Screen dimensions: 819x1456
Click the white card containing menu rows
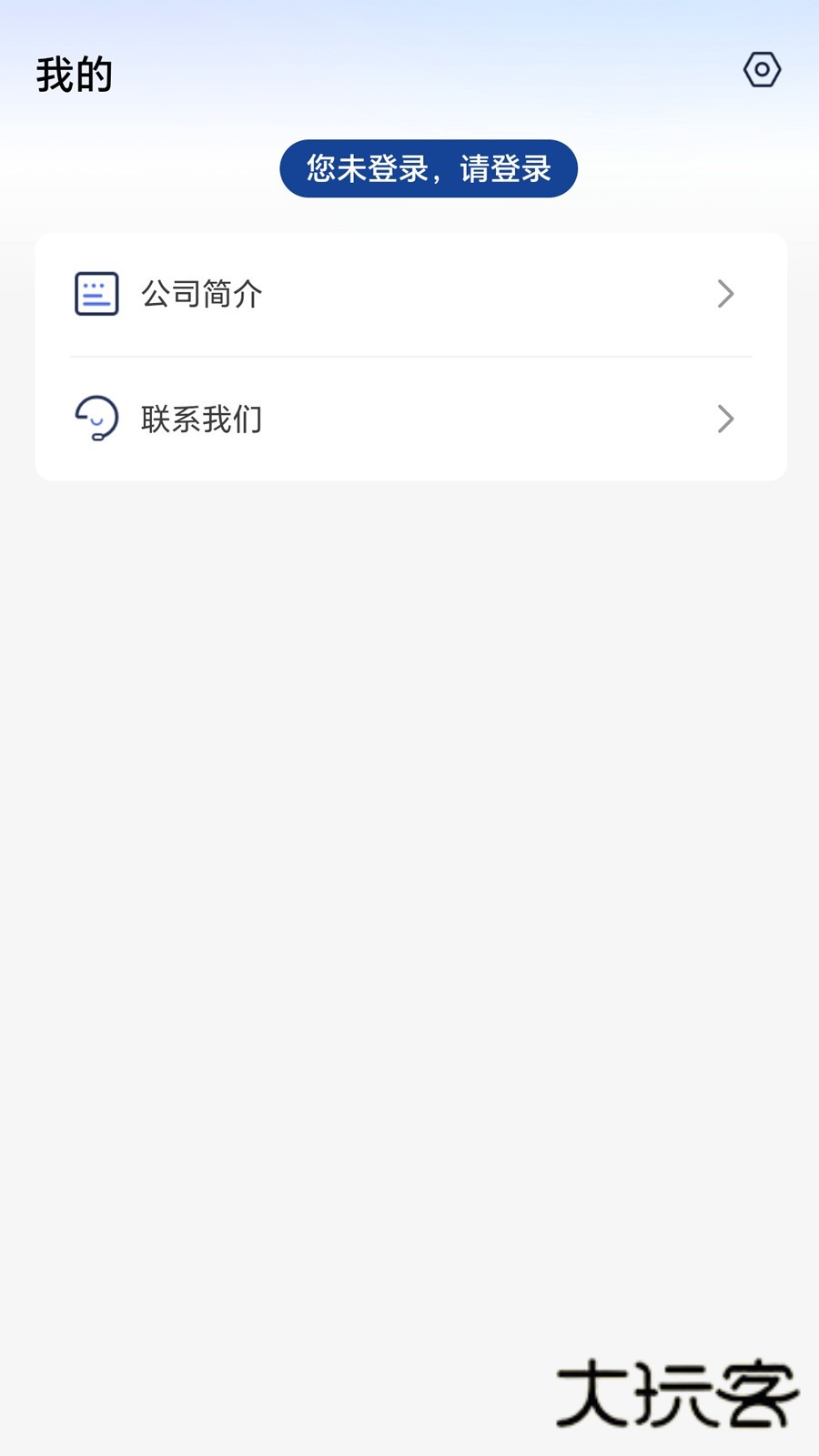pyautogui.click(x=409, y=356)
